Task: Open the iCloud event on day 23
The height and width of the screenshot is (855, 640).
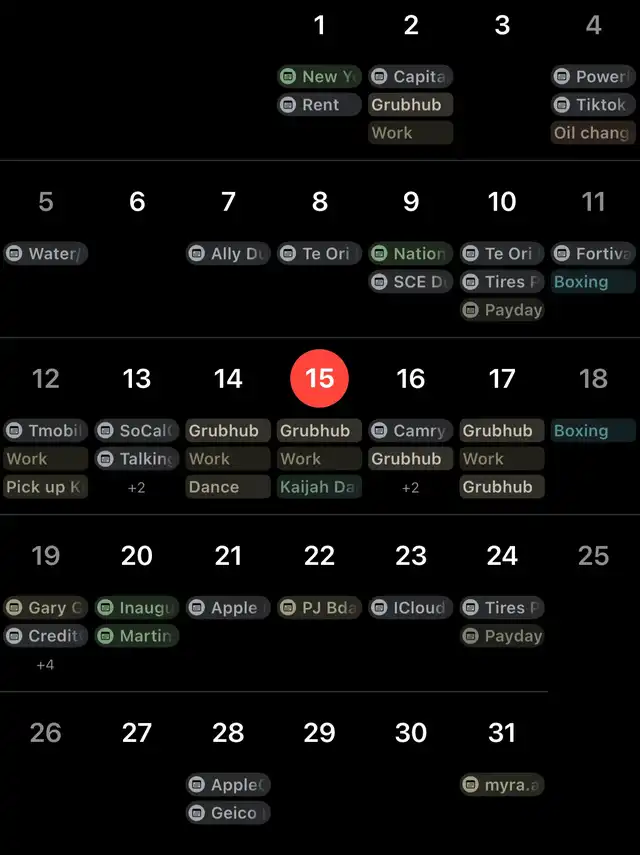Action: (410, 608)
